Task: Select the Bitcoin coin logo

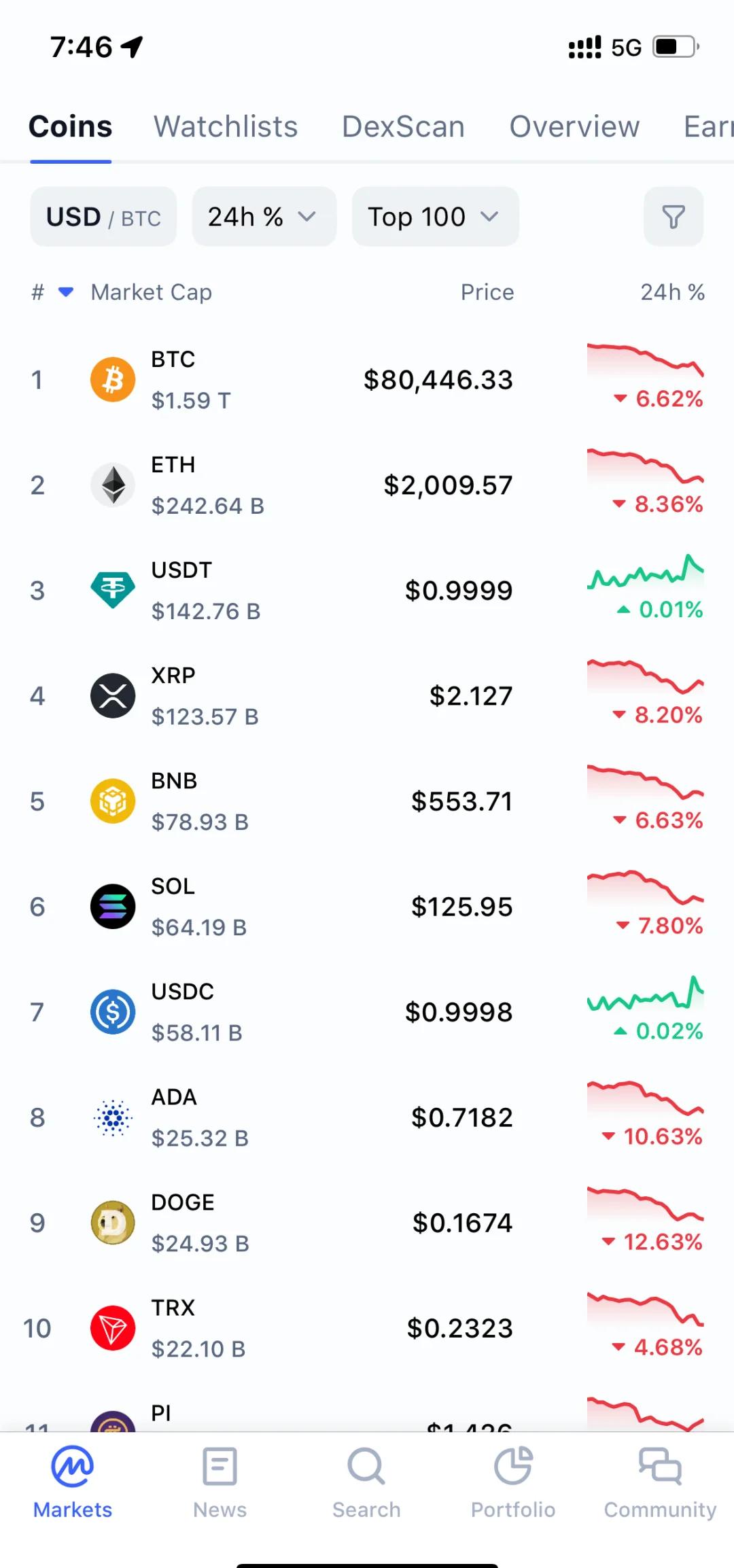Action: pyautogui.click(x=112, y=379)
